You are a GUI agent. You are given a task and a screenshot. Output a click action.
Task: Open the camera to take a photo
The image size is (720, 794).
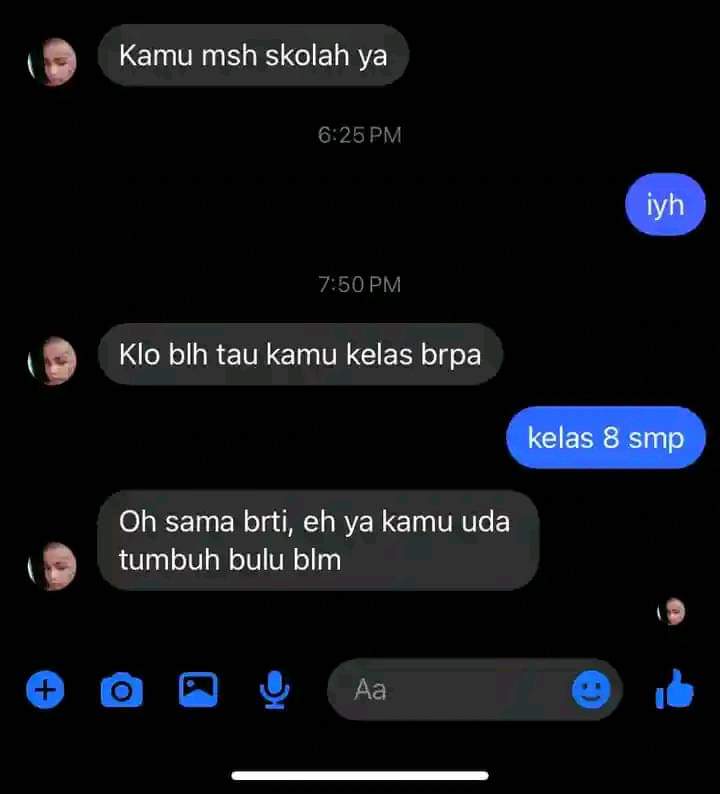[122, 690]
